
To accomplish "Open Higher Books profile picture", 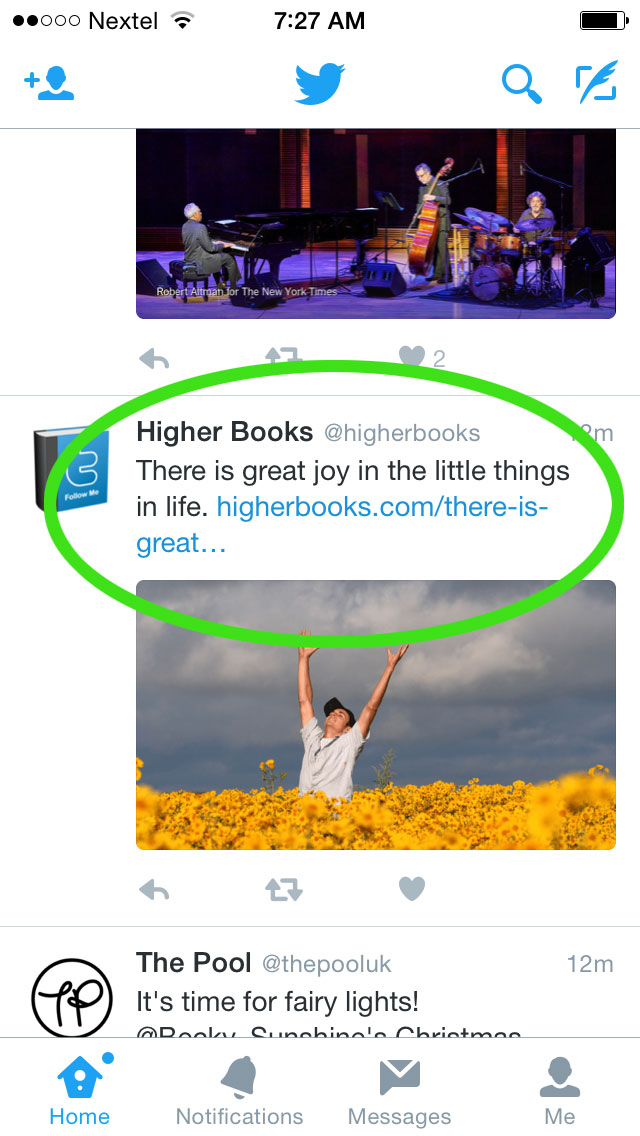I will coord(71,469).
